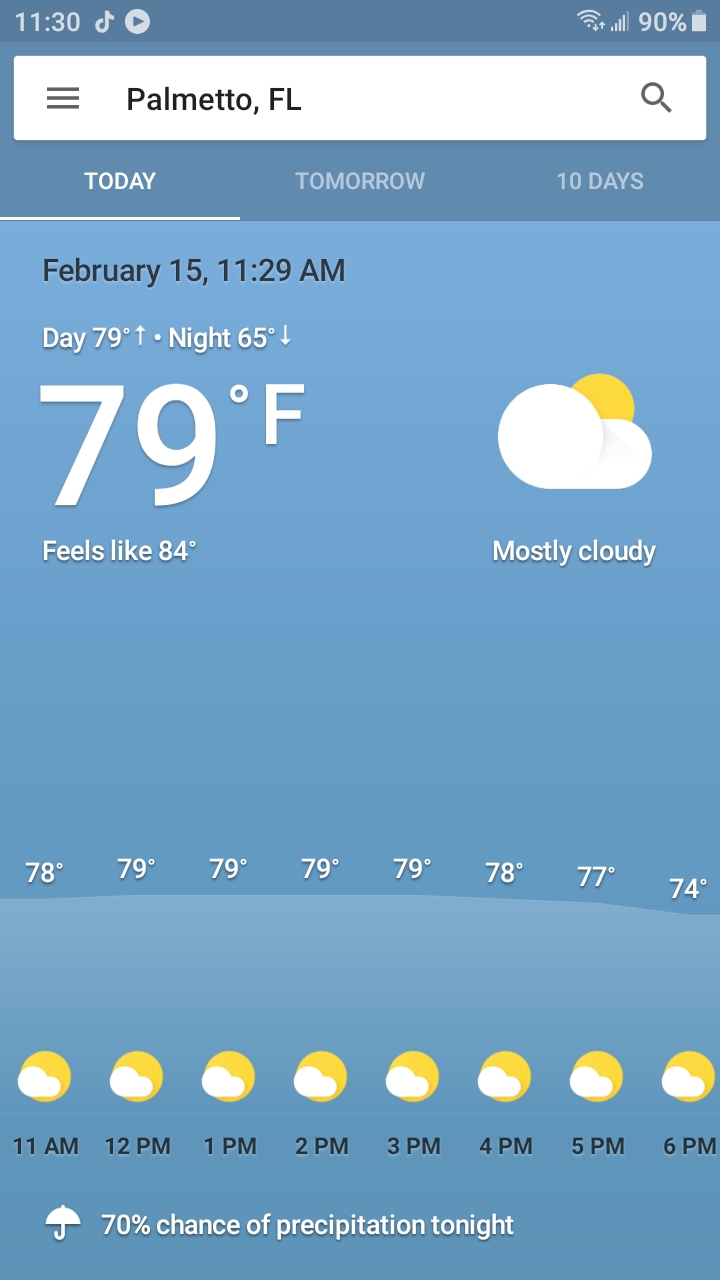
Task: Switch to the Tomorrow tab
Action: 360,181
